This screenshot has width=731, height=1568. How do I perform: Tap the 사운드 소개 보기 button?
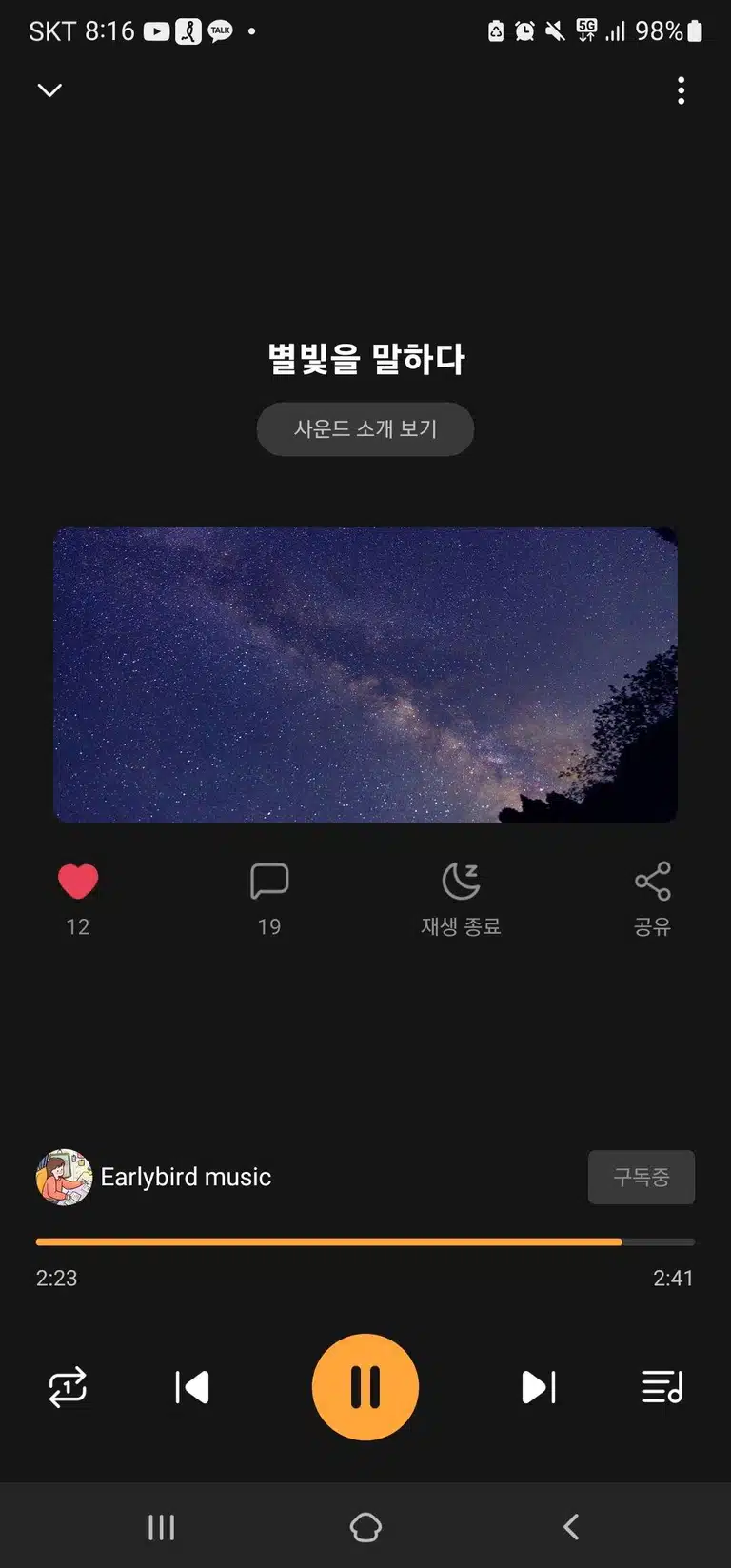[365, 429]
